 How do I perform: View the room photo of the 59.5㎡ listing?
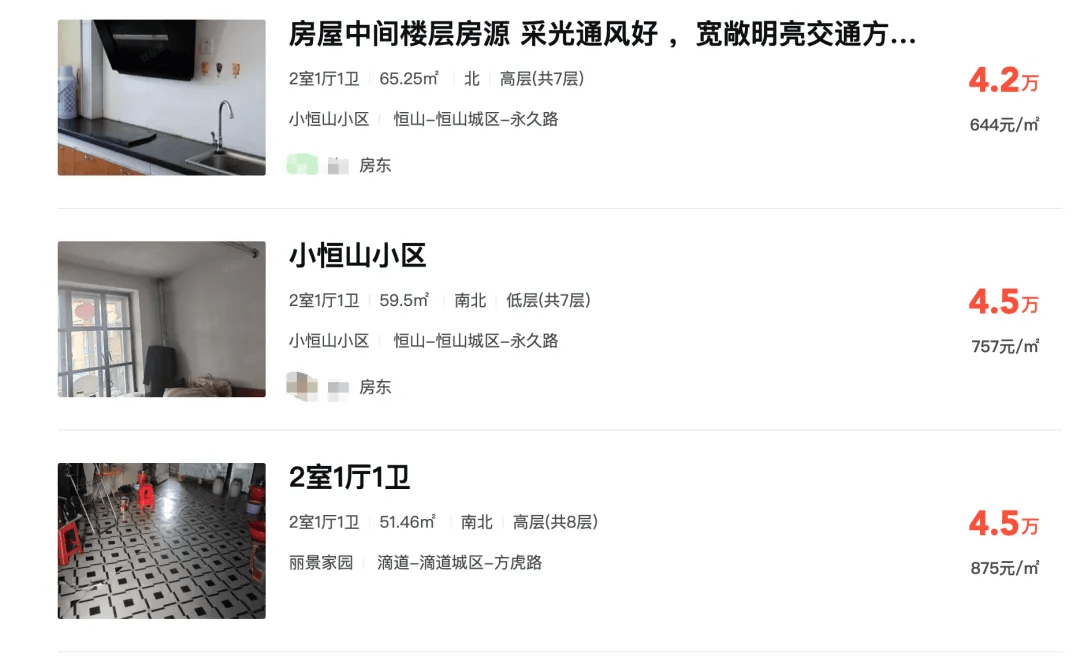tap(162, 319)
